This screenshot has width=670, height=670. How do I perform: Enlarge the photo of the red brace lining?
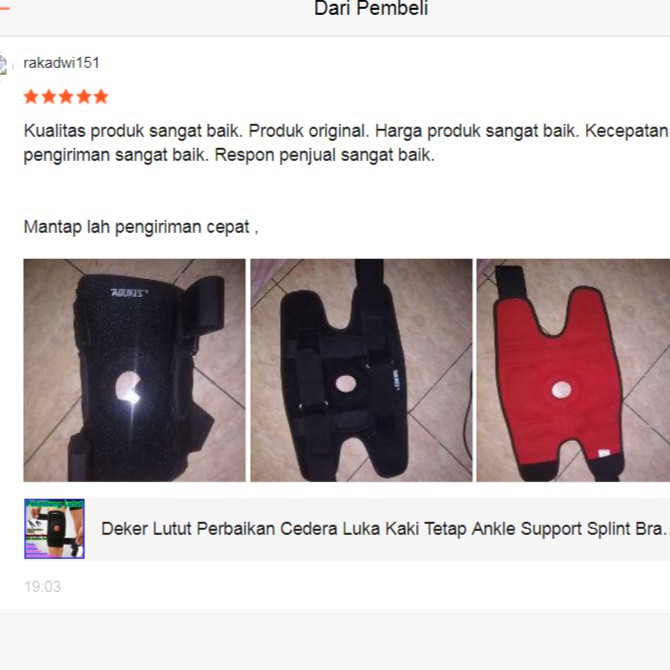click(x=573, y=370)
